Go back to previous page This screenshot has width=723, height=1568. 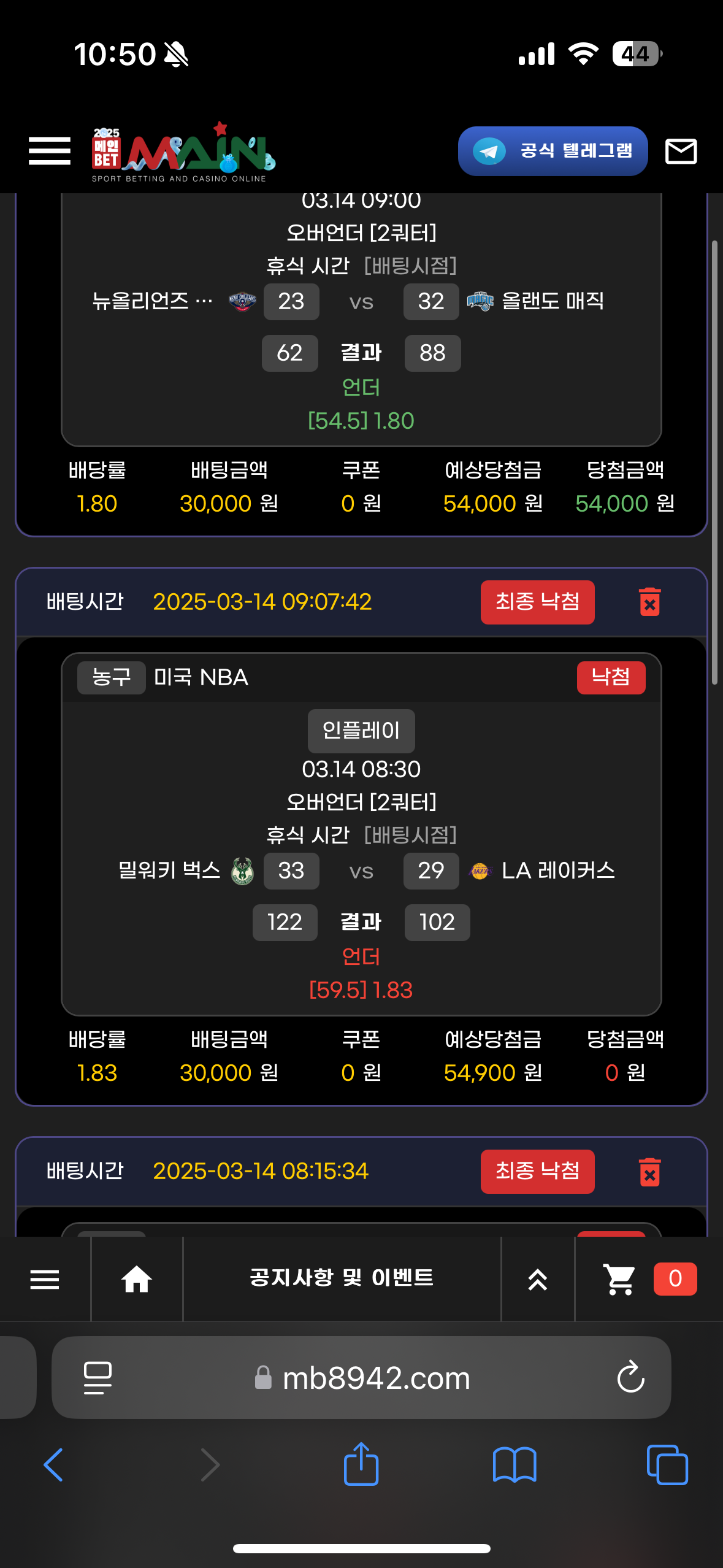54,1465
